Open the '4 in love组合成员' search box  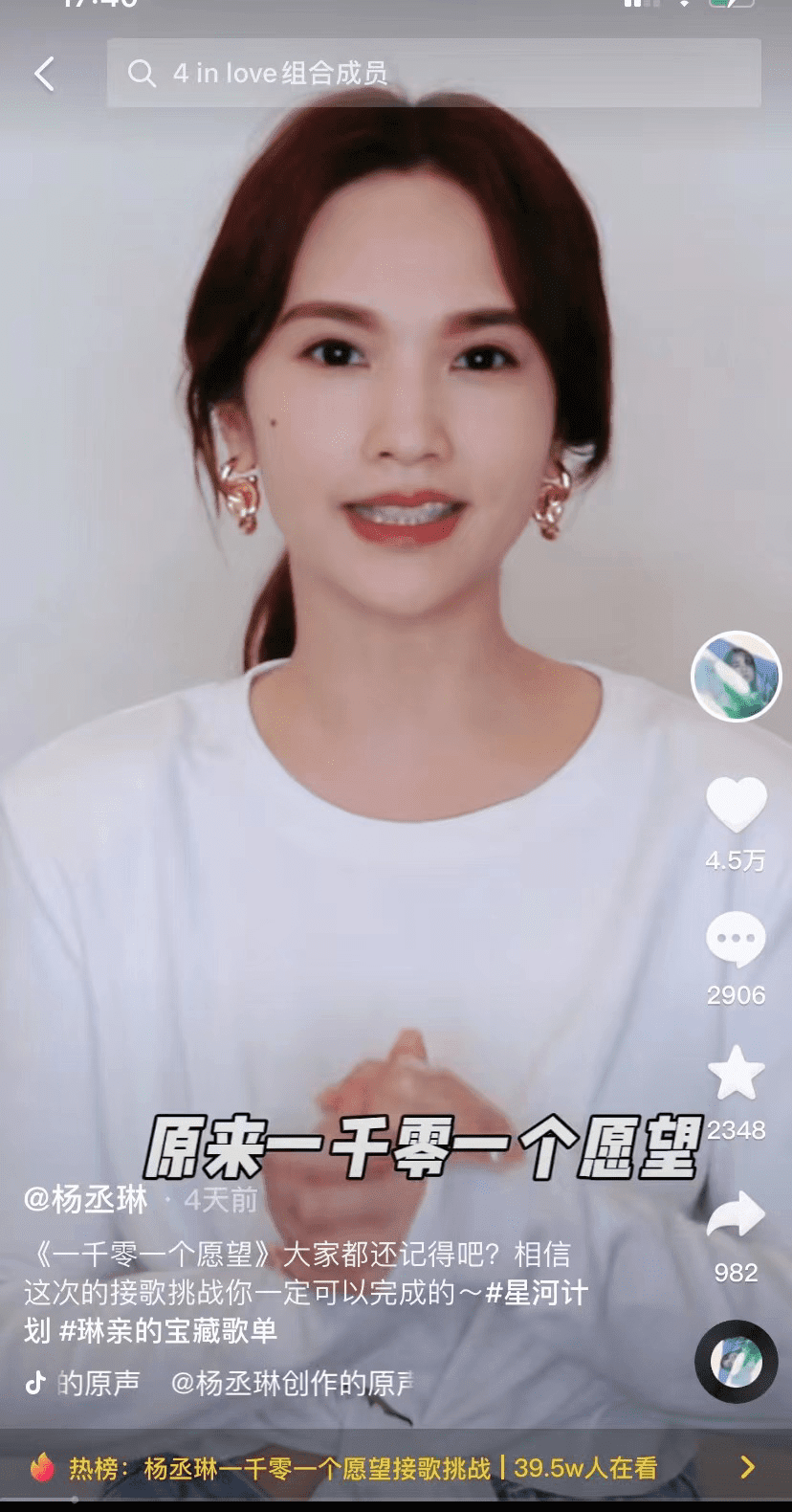(x=433, y=74)
